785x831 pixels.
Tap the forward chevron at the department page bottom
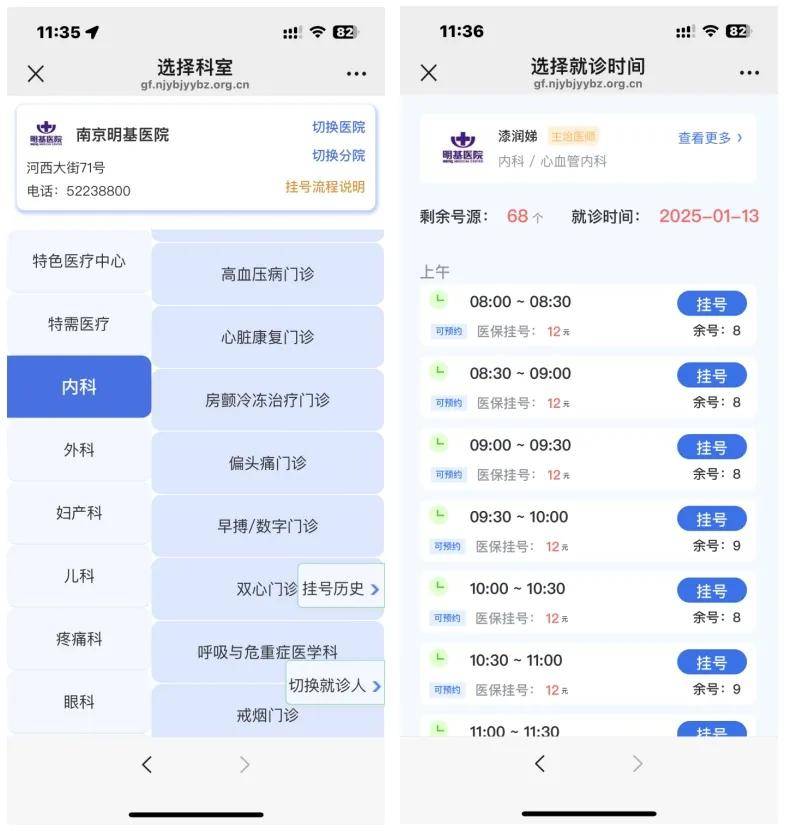pos(243,763)
